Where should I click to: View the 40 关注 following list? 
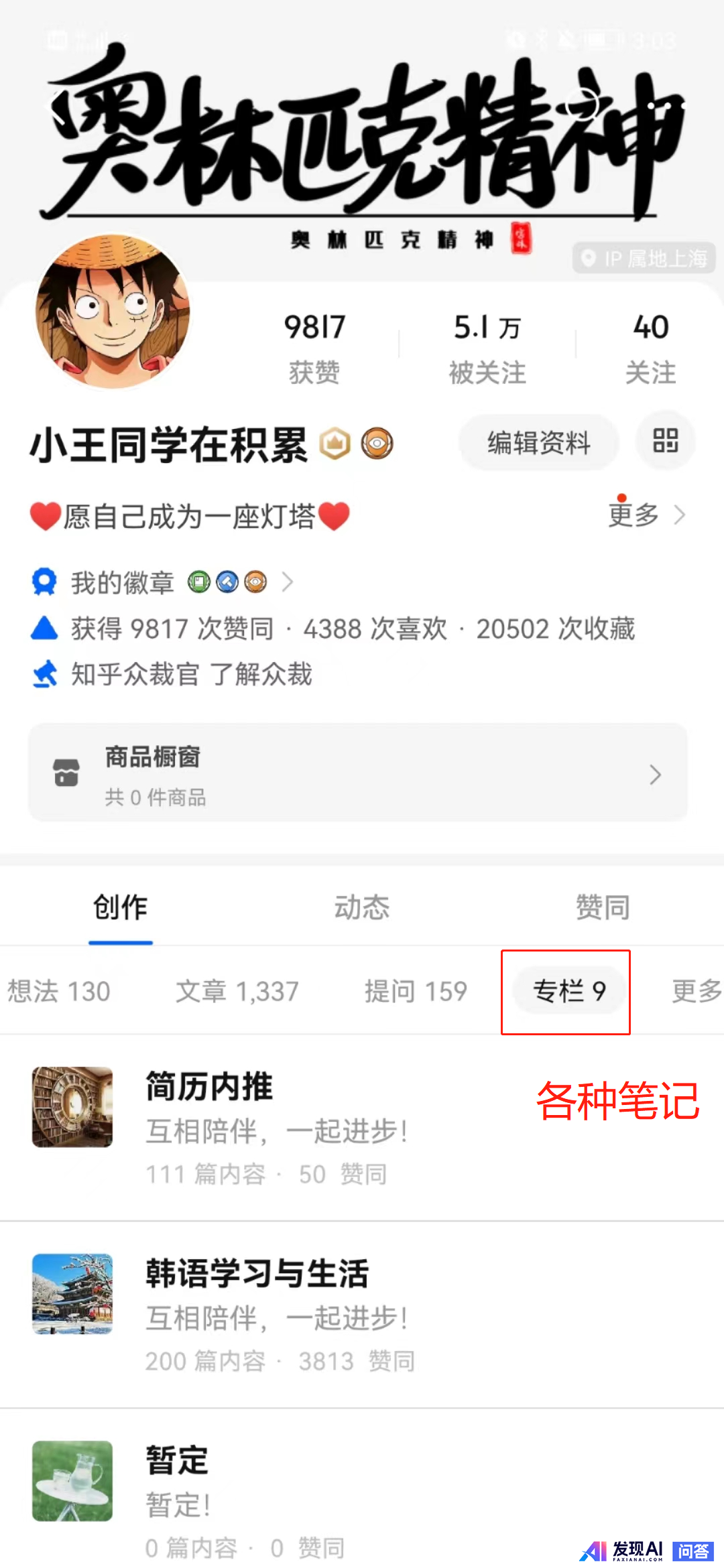(x=650, y=349)
